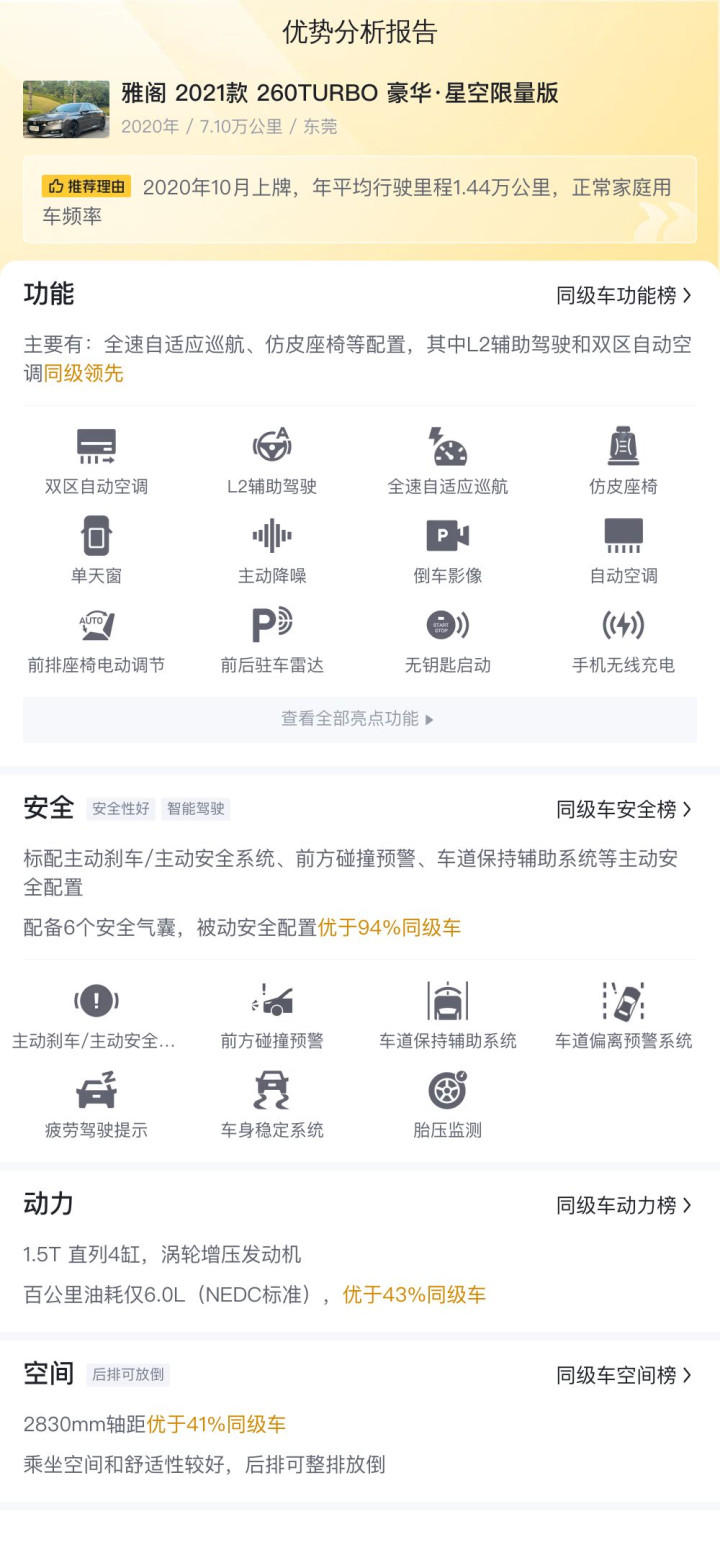The width and height of the screenshot is (720, 1568).
Task: Open the 同级车动力榜 ranking
Action: coord(624,1205)
